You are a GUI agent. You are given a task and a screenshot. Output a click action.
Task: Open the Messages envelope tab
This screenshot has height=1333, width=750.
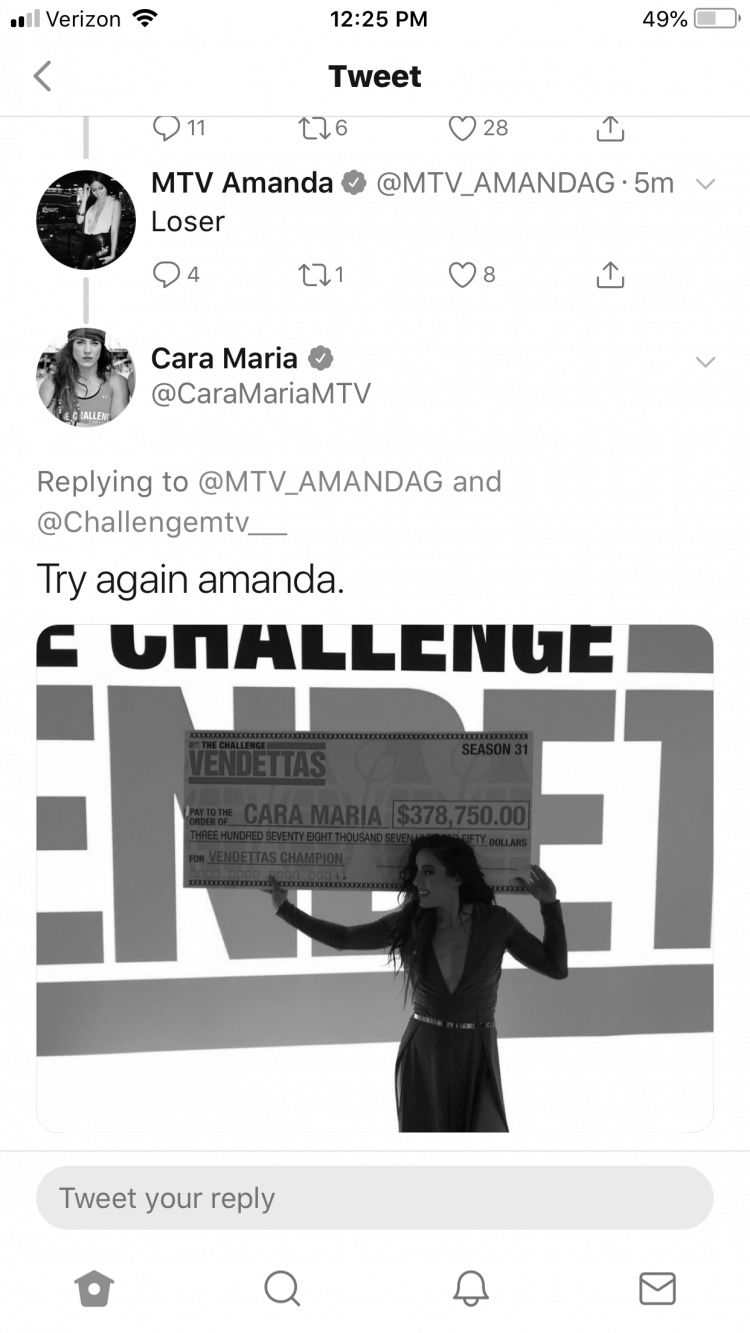tap(657, 1288)
